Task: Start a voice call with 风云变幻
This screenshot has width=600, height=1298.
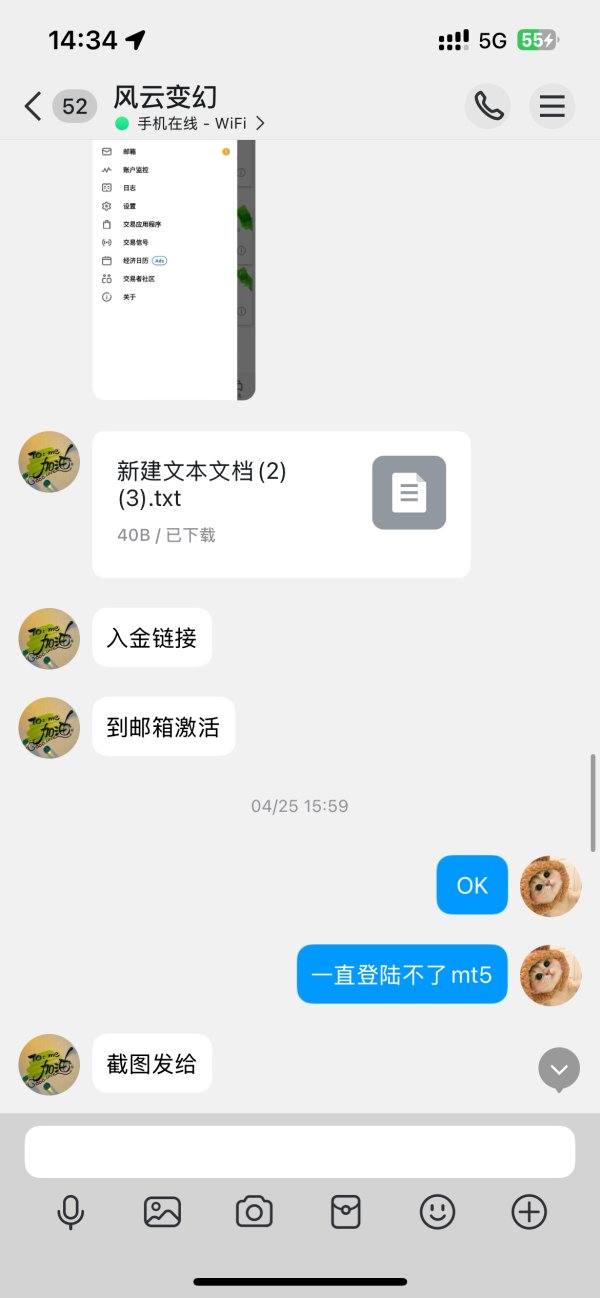Action: click(x=488, y=106)
